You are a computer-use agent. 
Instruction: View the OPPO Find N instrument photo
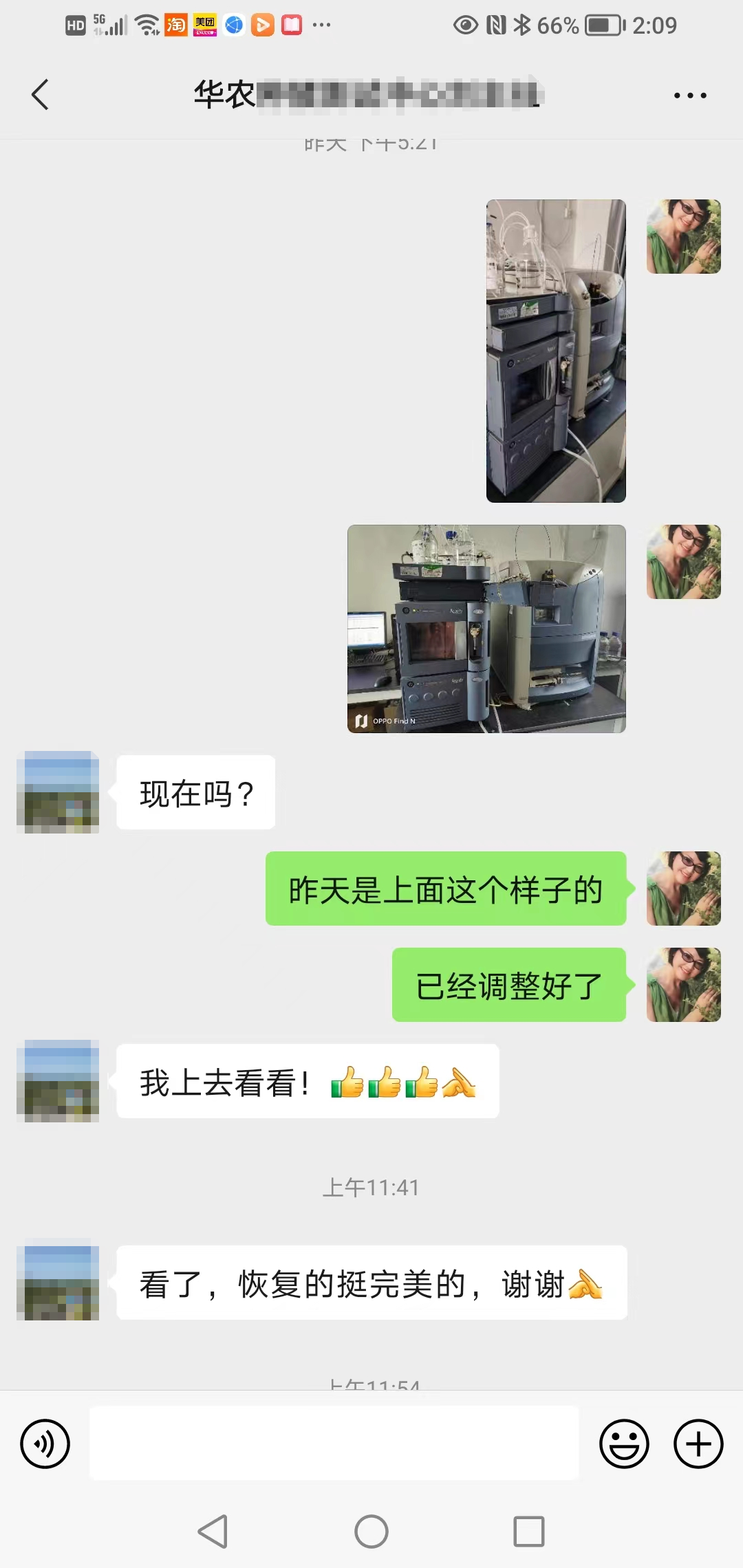pos(486,629)
